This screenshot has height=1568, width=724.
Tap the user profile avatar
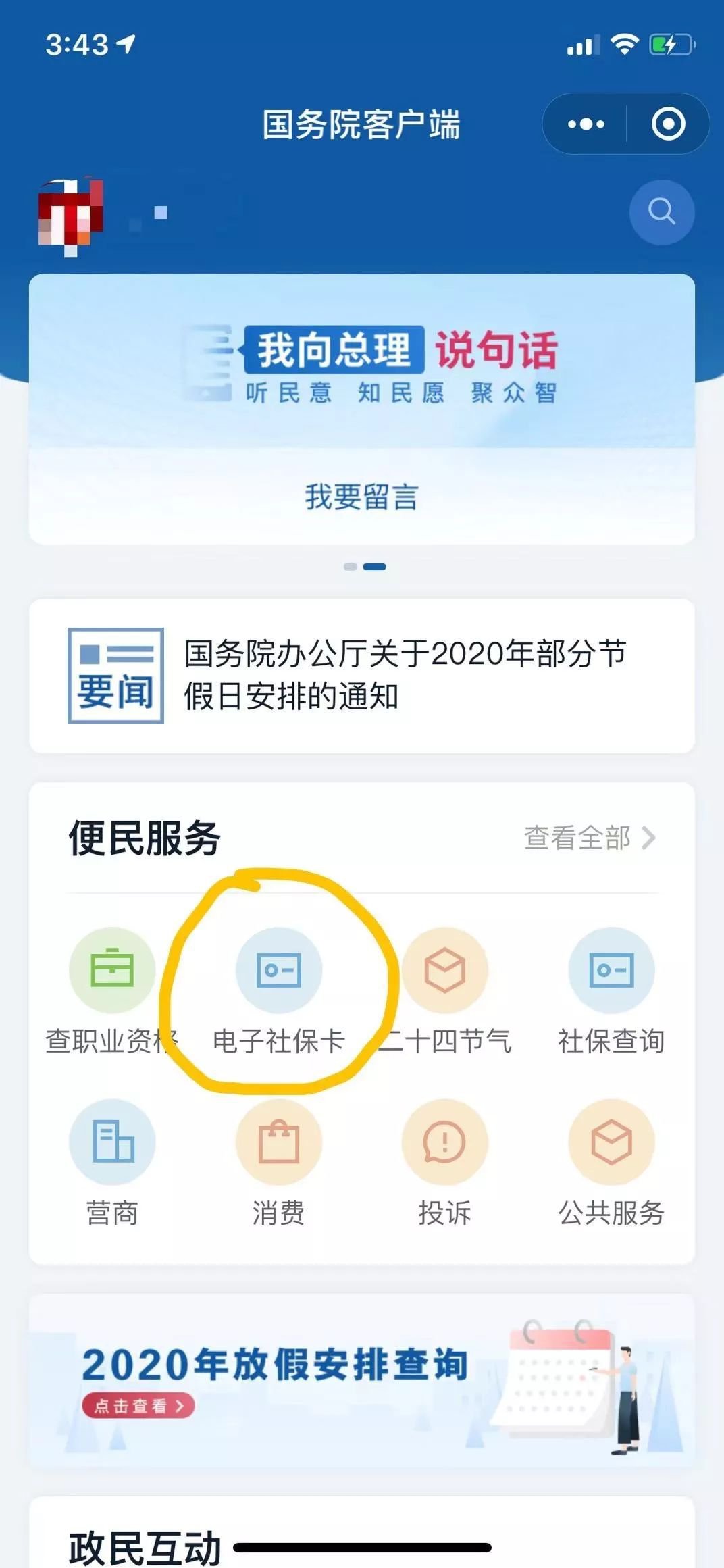(x=72, y=216)
